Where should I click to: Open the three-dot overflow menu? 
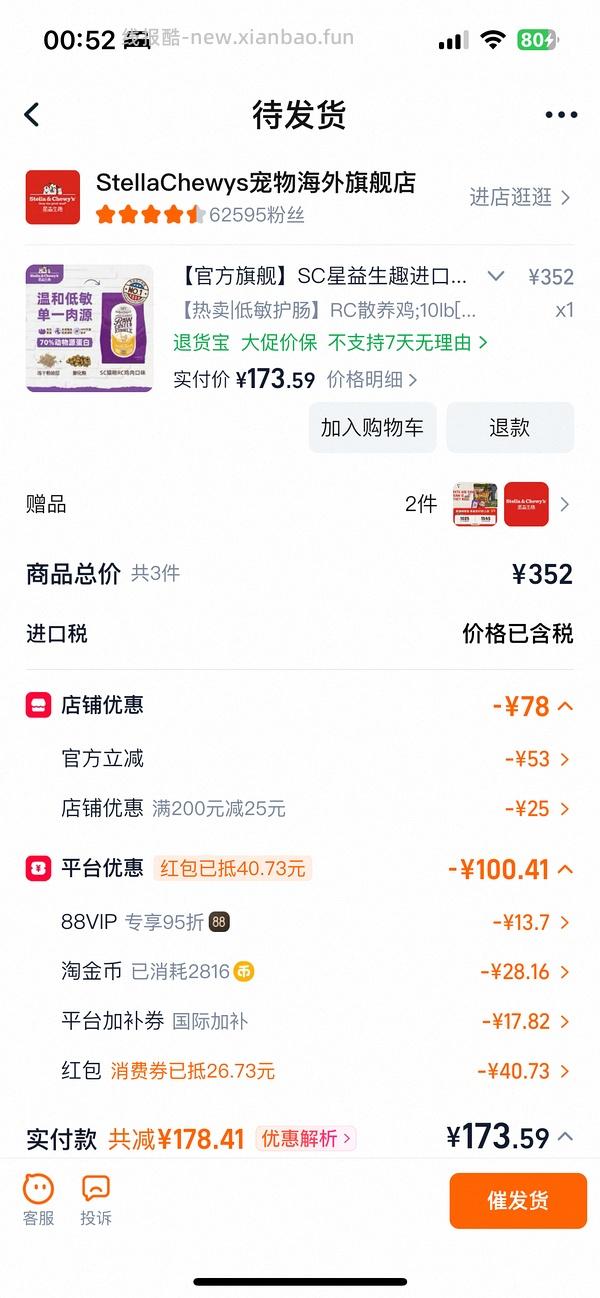click(561, 115)
